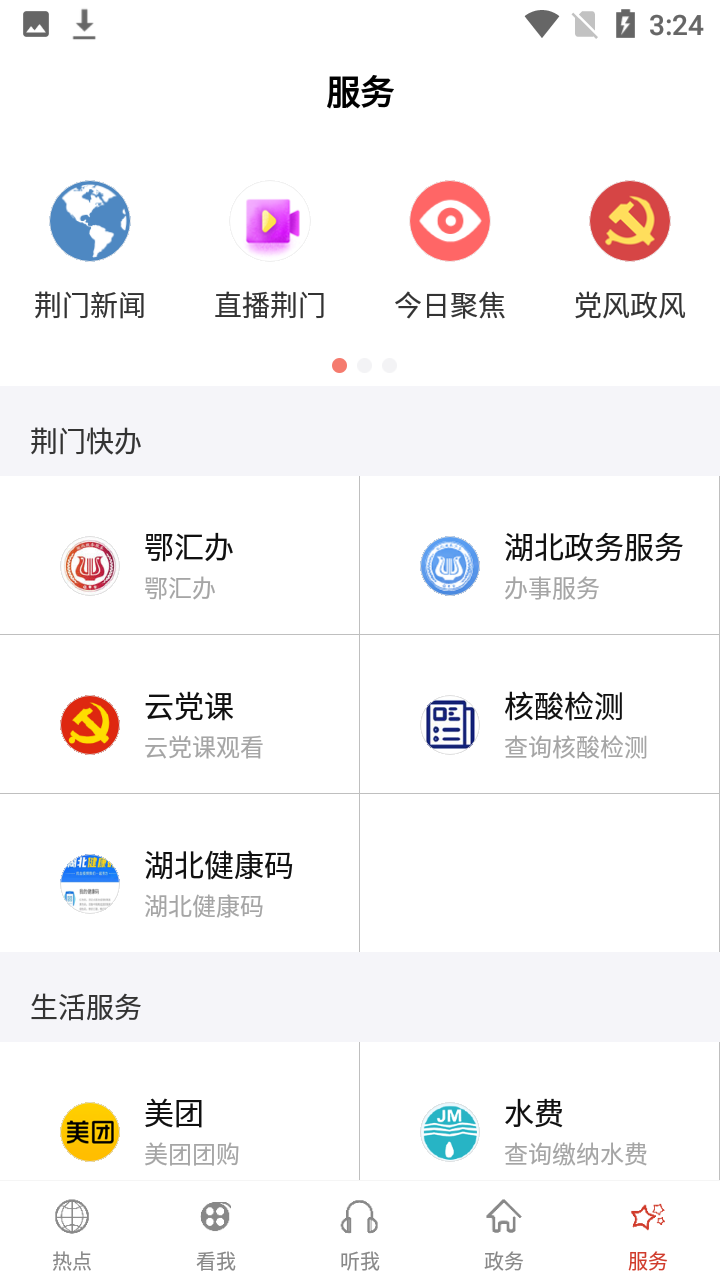This screenshot has height=1280, width=720.
Task: Open the 美团 yellow Meituan icon
Action: (x=90, y=1131)
